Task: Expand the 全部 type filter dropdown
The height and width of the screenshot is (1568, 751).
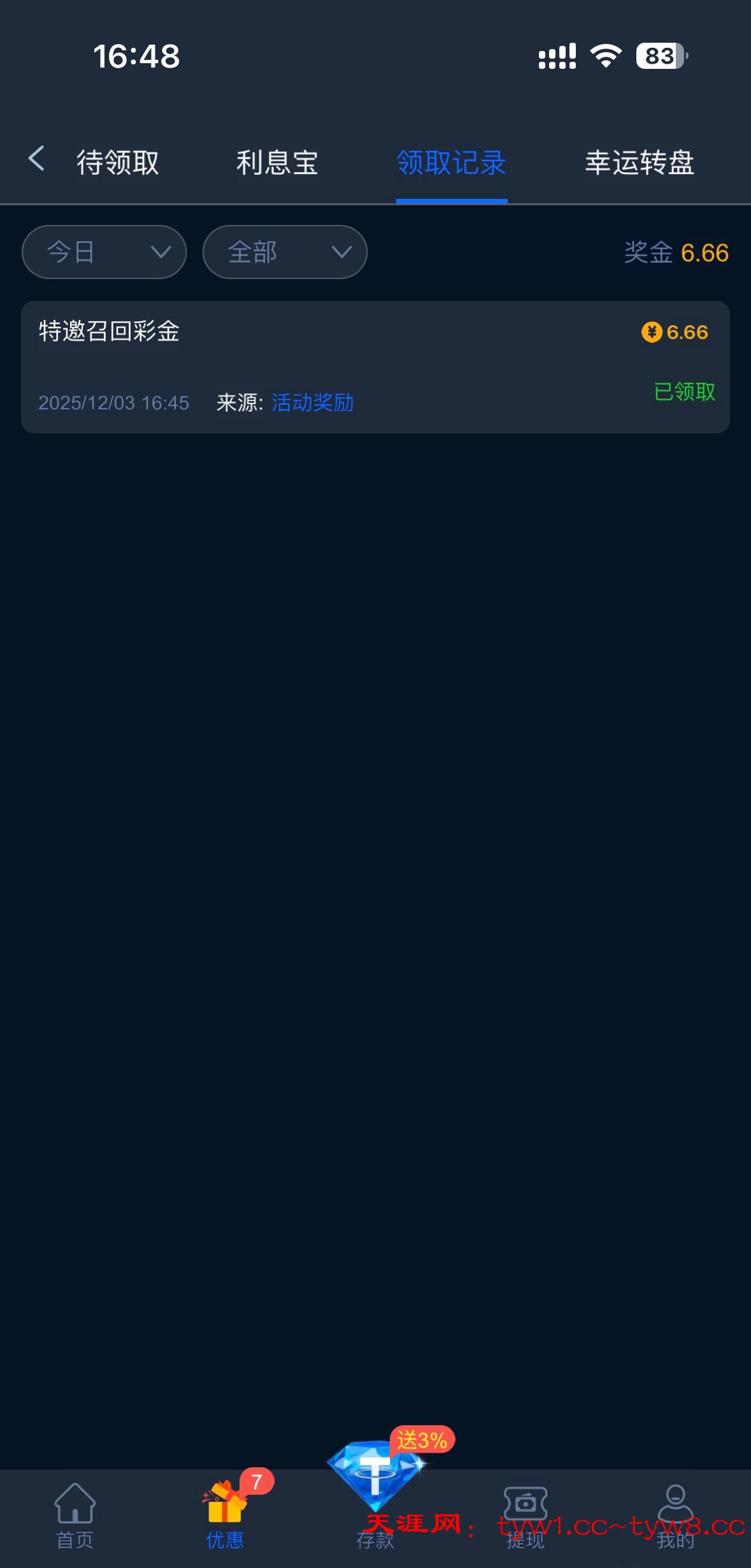Action: point(285,252)
